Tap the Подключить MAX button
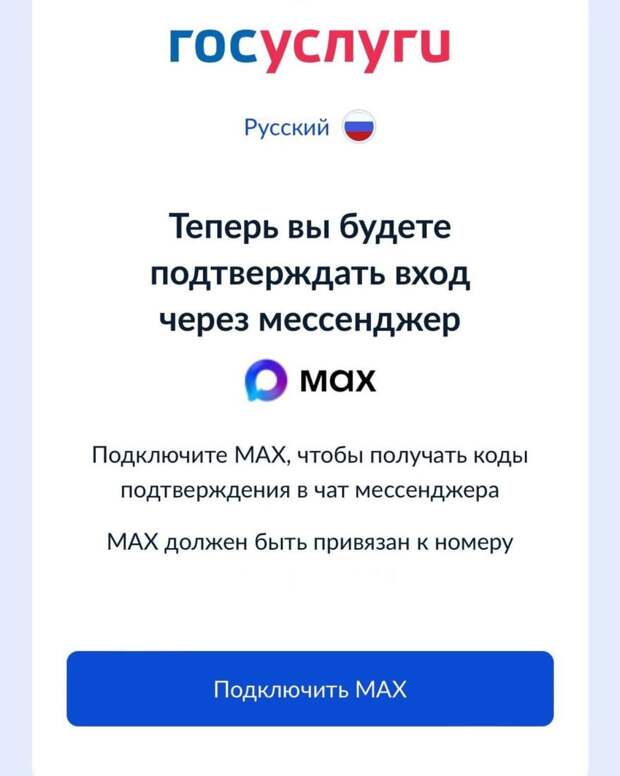Screen dimensions: 620x776 tap(310, 689)
